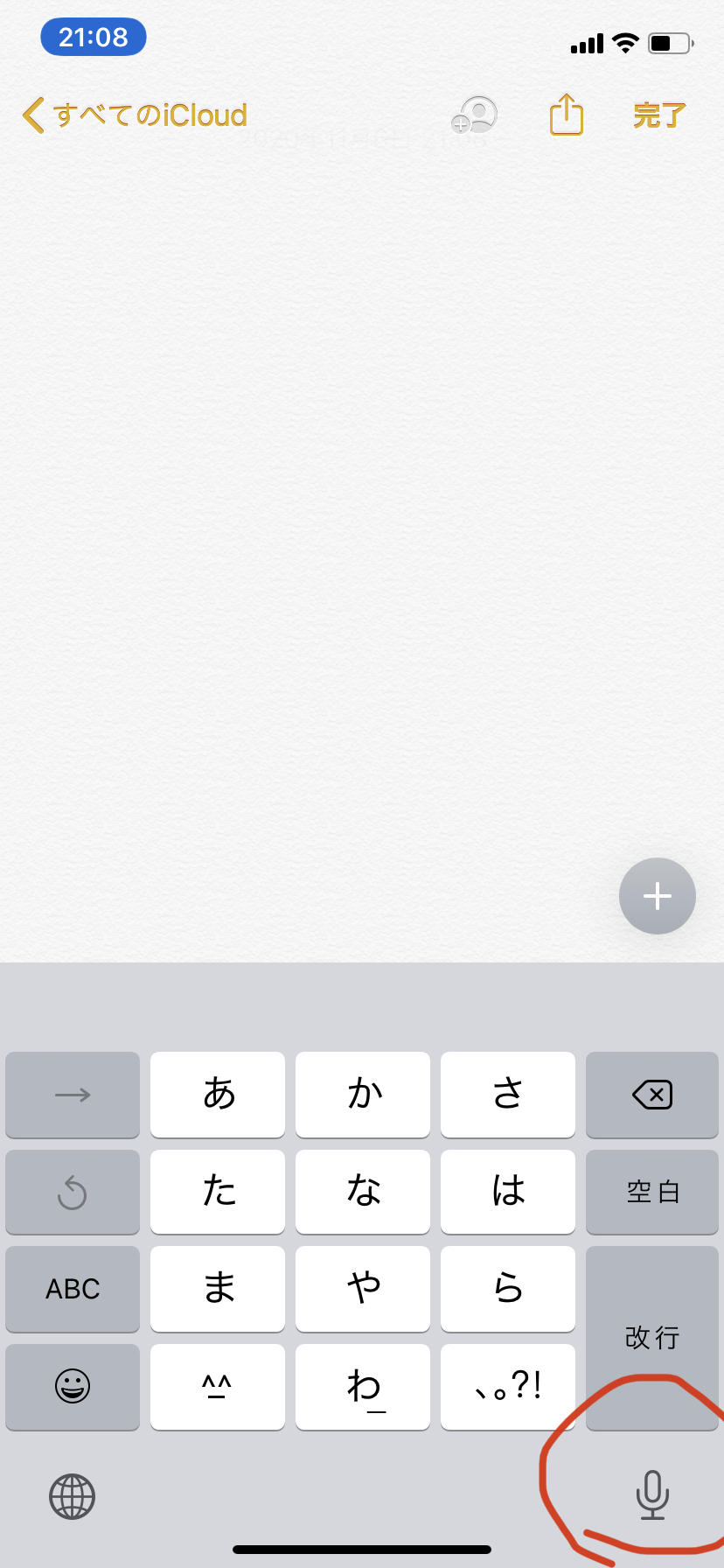Tap the right arrow cursor key
The image size is (724, 1568).
coord(73,1095)
